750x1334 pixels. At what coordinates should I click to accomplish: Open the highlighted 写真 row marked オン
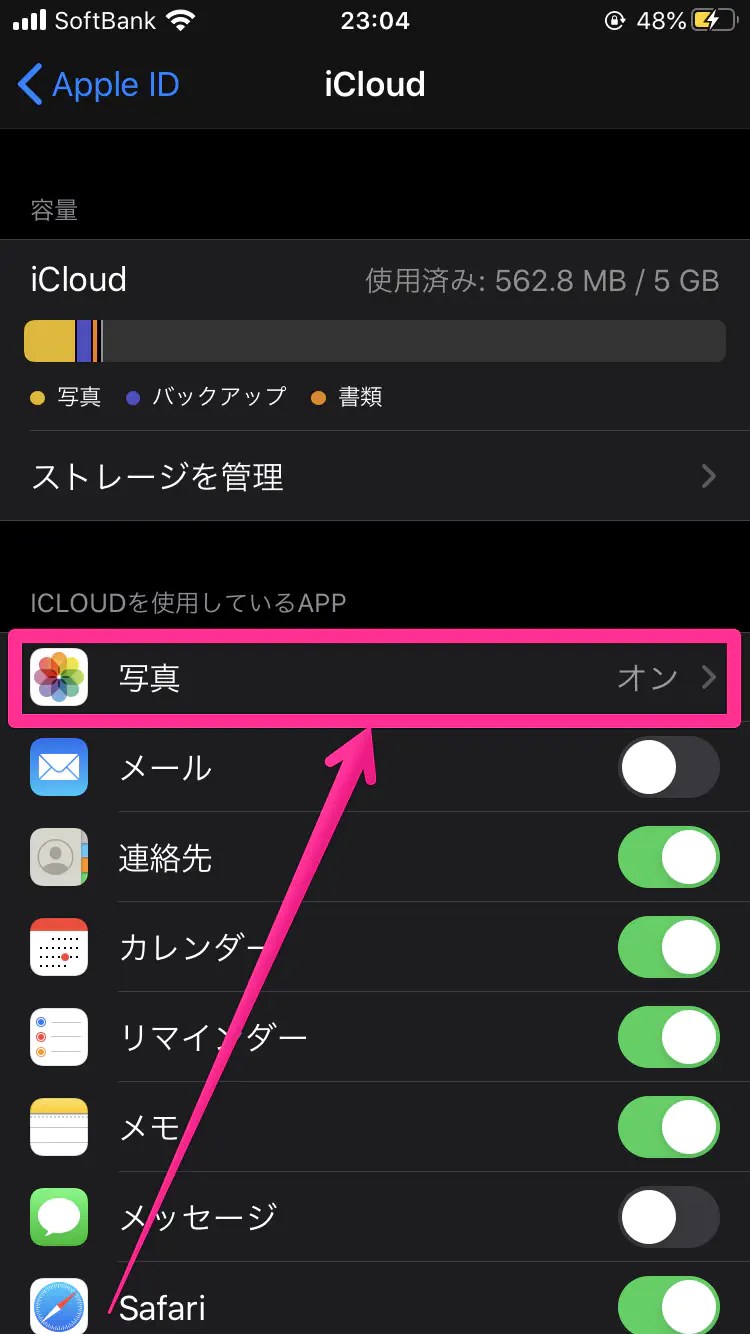click(375, 677)
